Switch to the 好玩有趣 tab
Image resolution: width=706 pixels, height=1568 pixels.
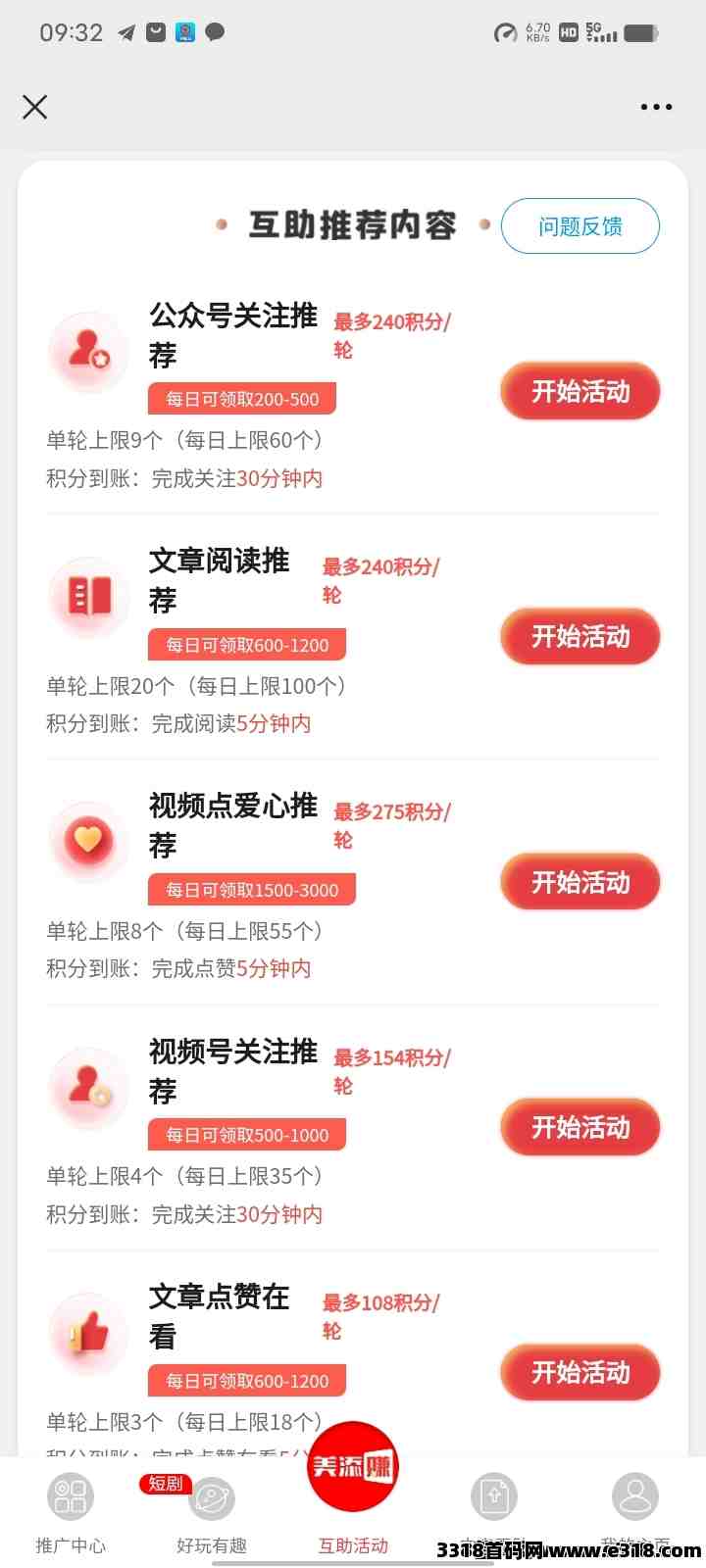[212, 1514]
